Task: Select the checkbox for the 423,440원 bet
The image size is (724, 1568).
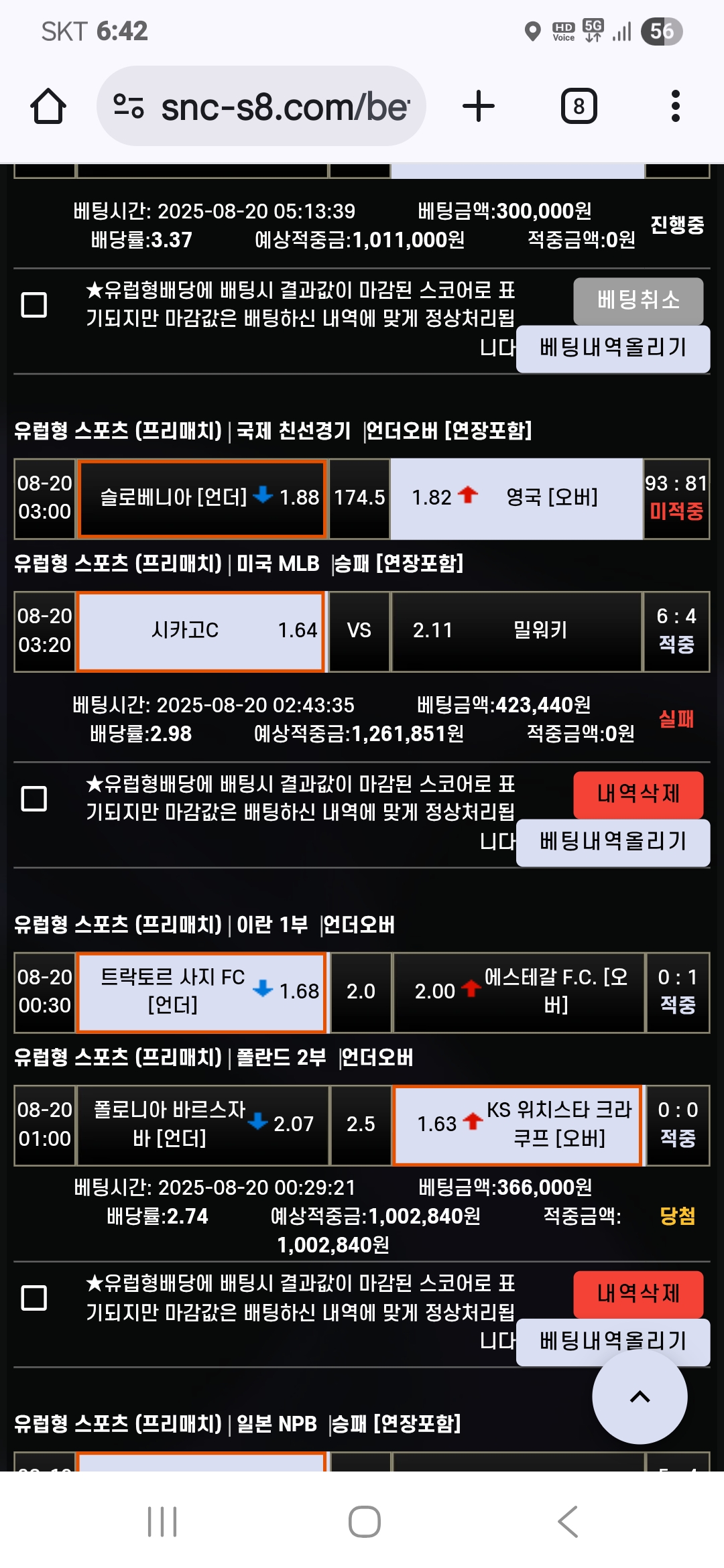Action: click(34, 799)
